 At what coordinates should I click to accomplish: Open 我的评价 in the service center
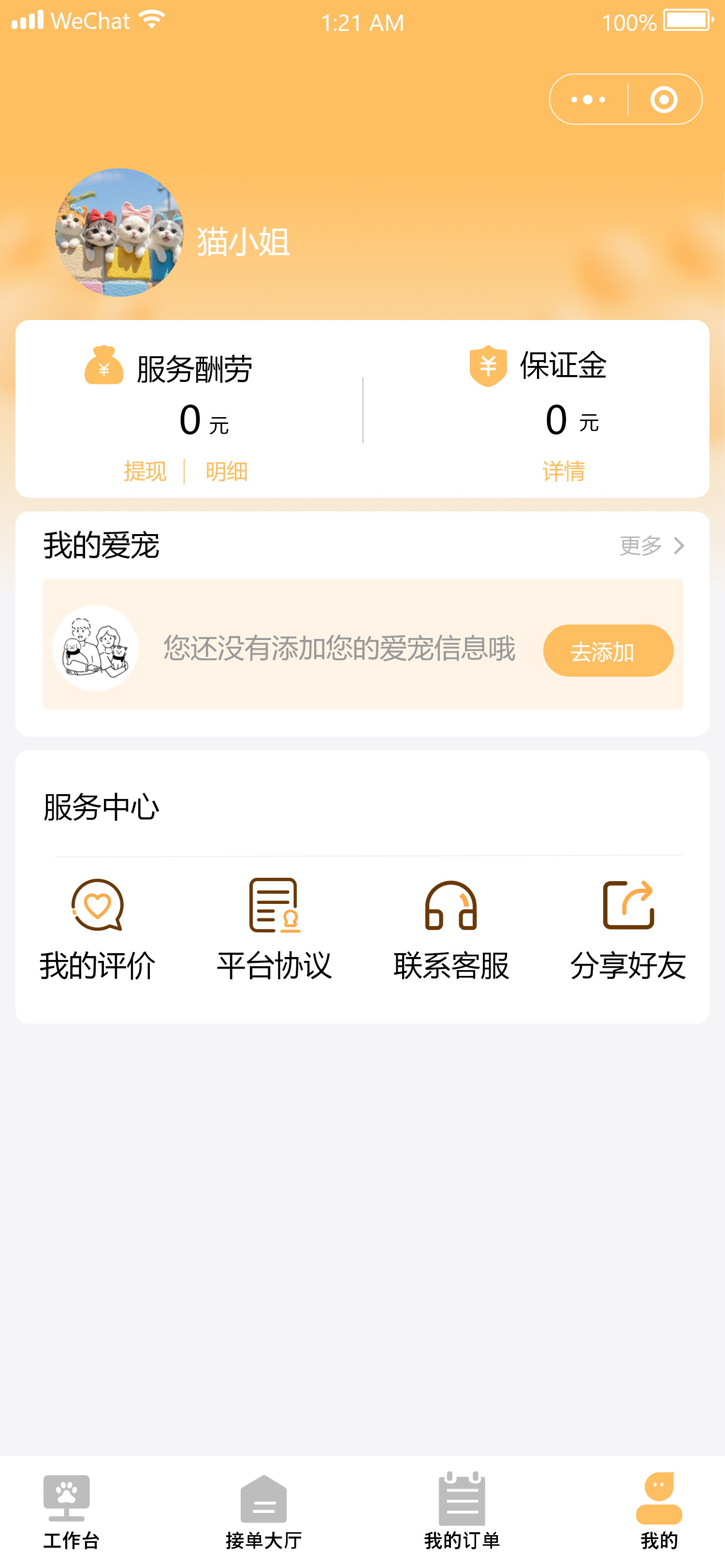tap(98, 929)
